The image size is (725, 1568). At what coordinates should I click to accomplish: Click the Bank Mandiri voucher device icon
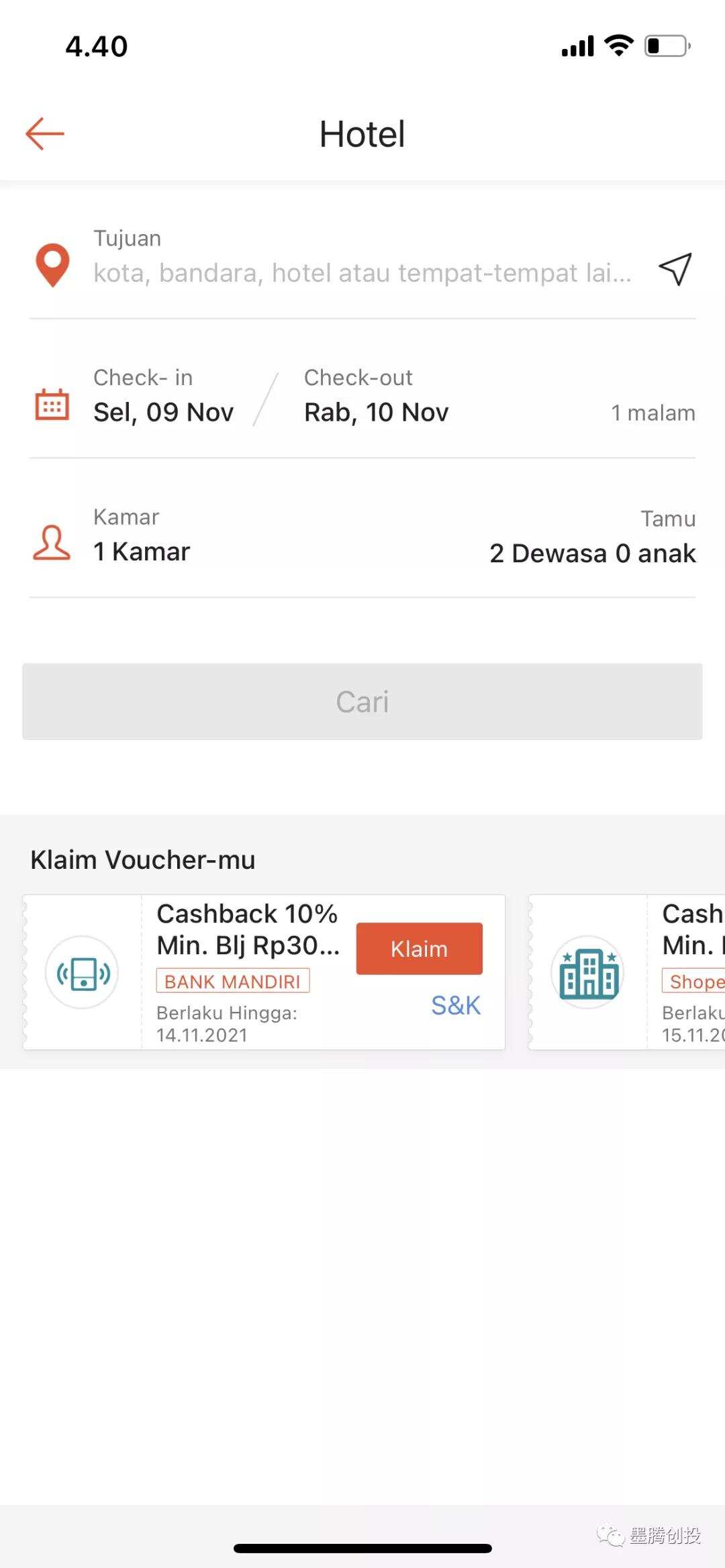point(82,972)
